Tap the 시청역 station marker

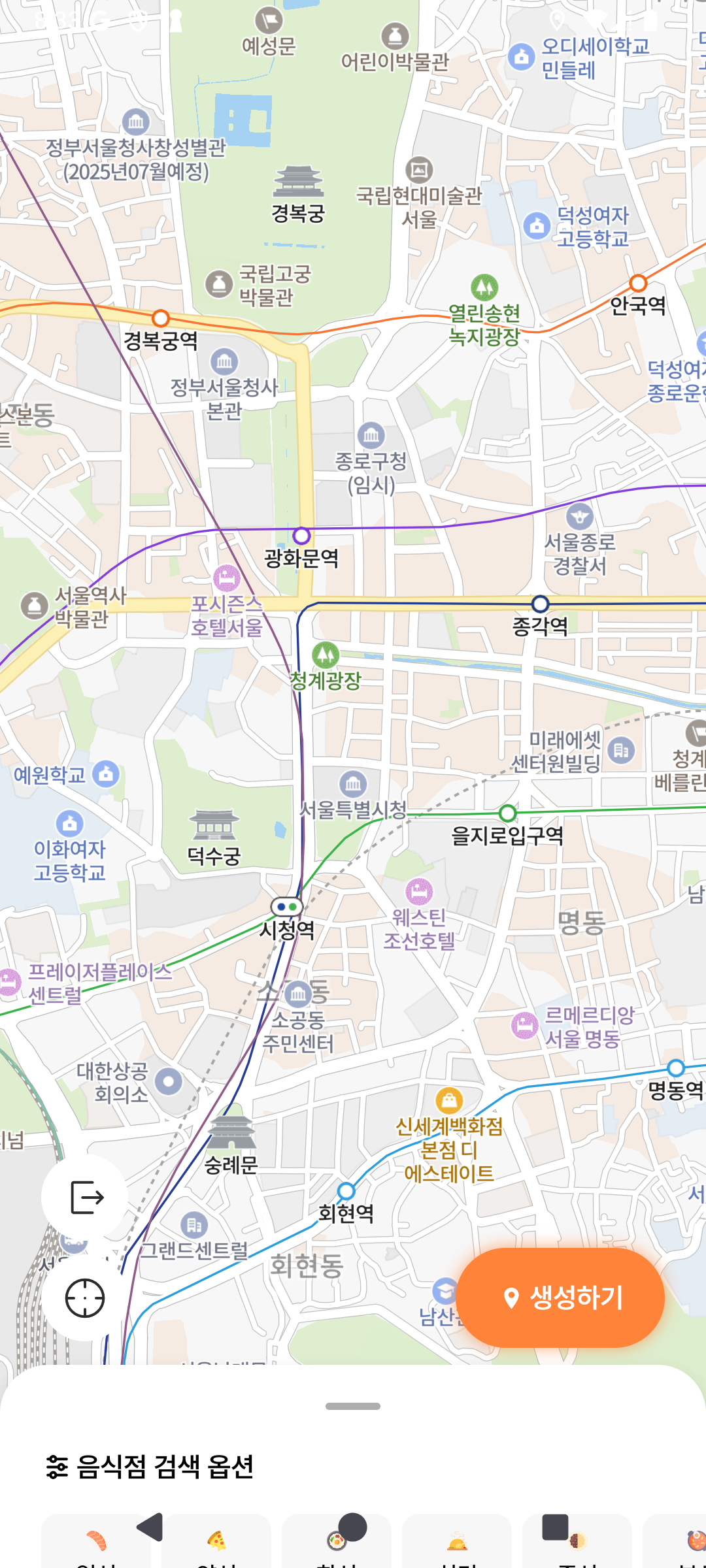pyautogui.click(x=287, y=907)
